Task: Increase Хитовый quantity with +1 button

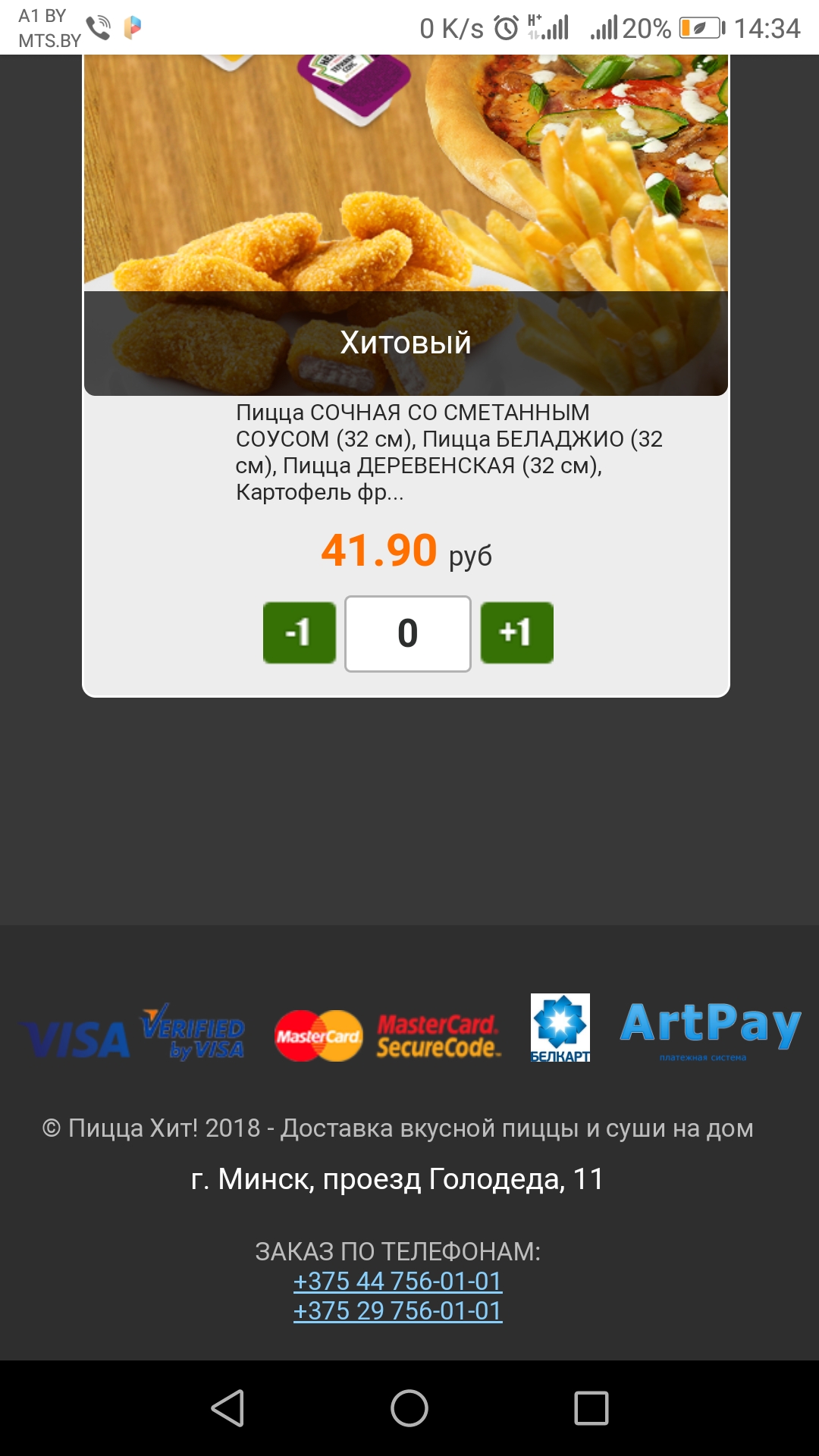Action: click(x=516, y=632)
